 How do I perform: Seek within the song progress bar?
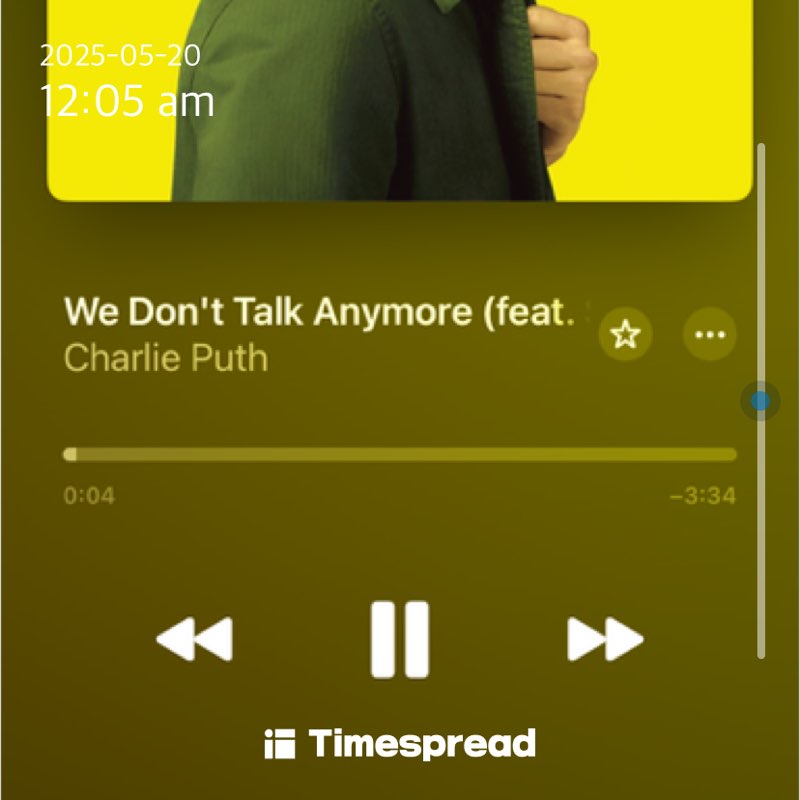400,454
